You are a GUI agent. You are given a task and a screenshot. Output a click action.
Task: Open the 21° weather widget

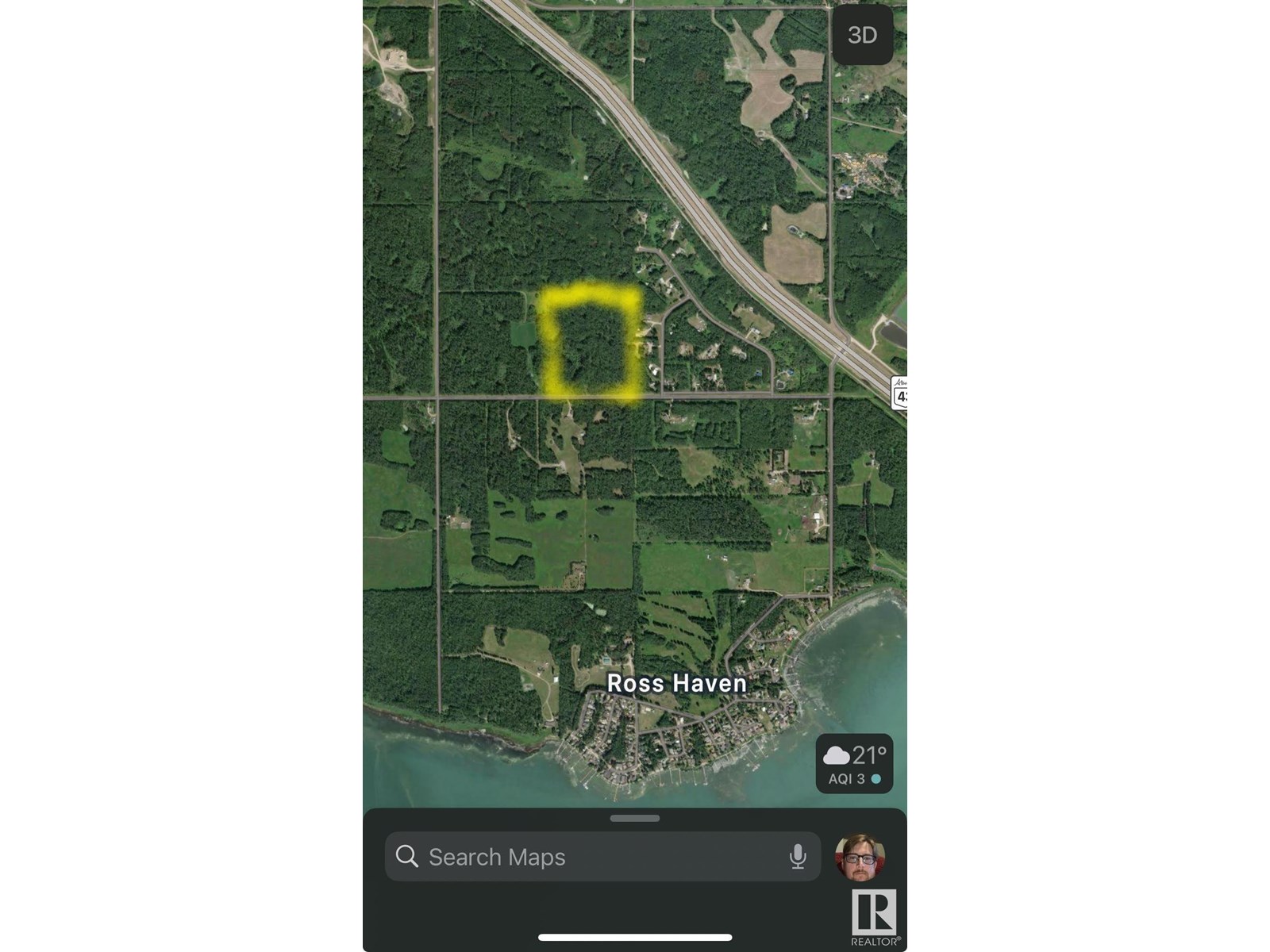(x=855, y=764)
